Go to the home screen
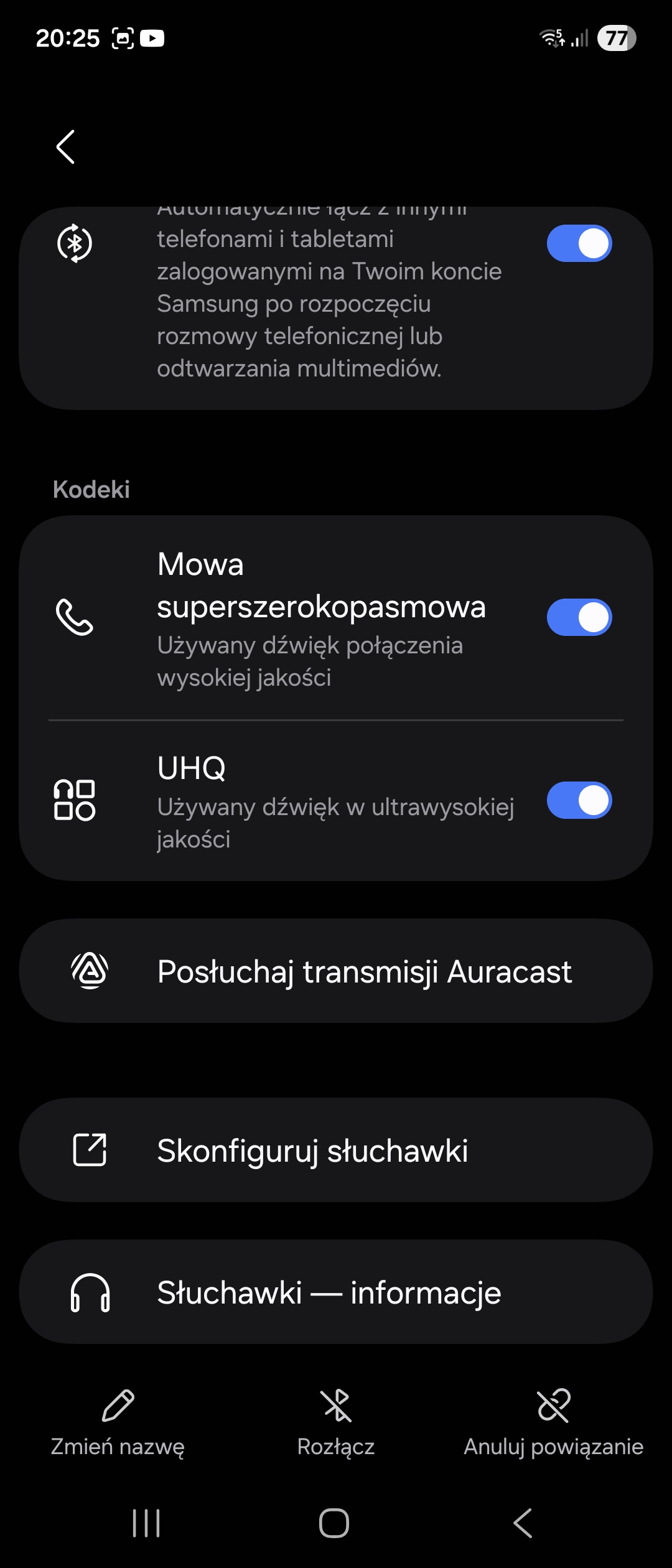 point(334,1523)
